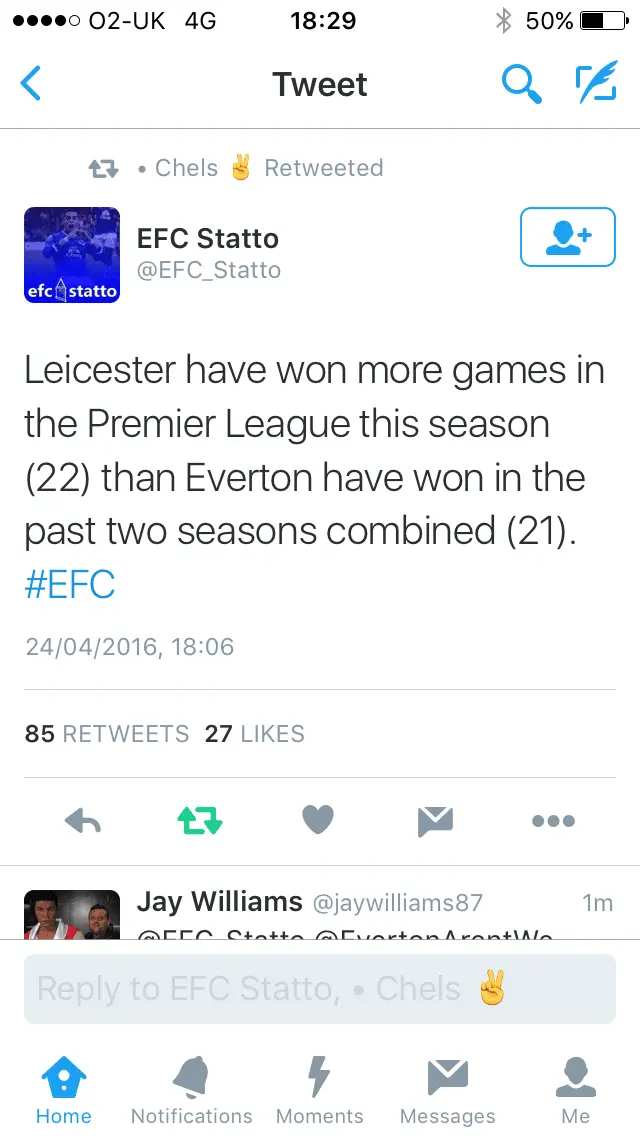View the 27 likes list
This screenshot has width=640, height=1136.
click(254, 734)
